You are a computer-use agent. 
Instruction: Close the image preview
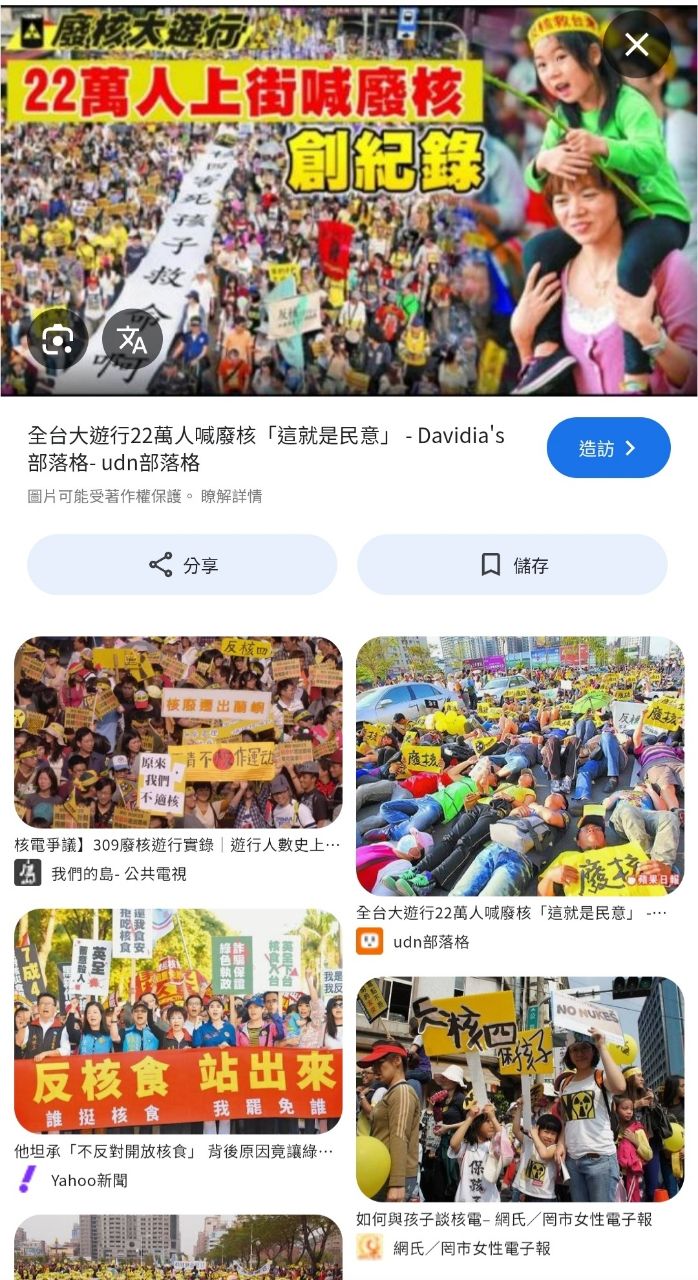pyautogui.click(x=637, y=45)
